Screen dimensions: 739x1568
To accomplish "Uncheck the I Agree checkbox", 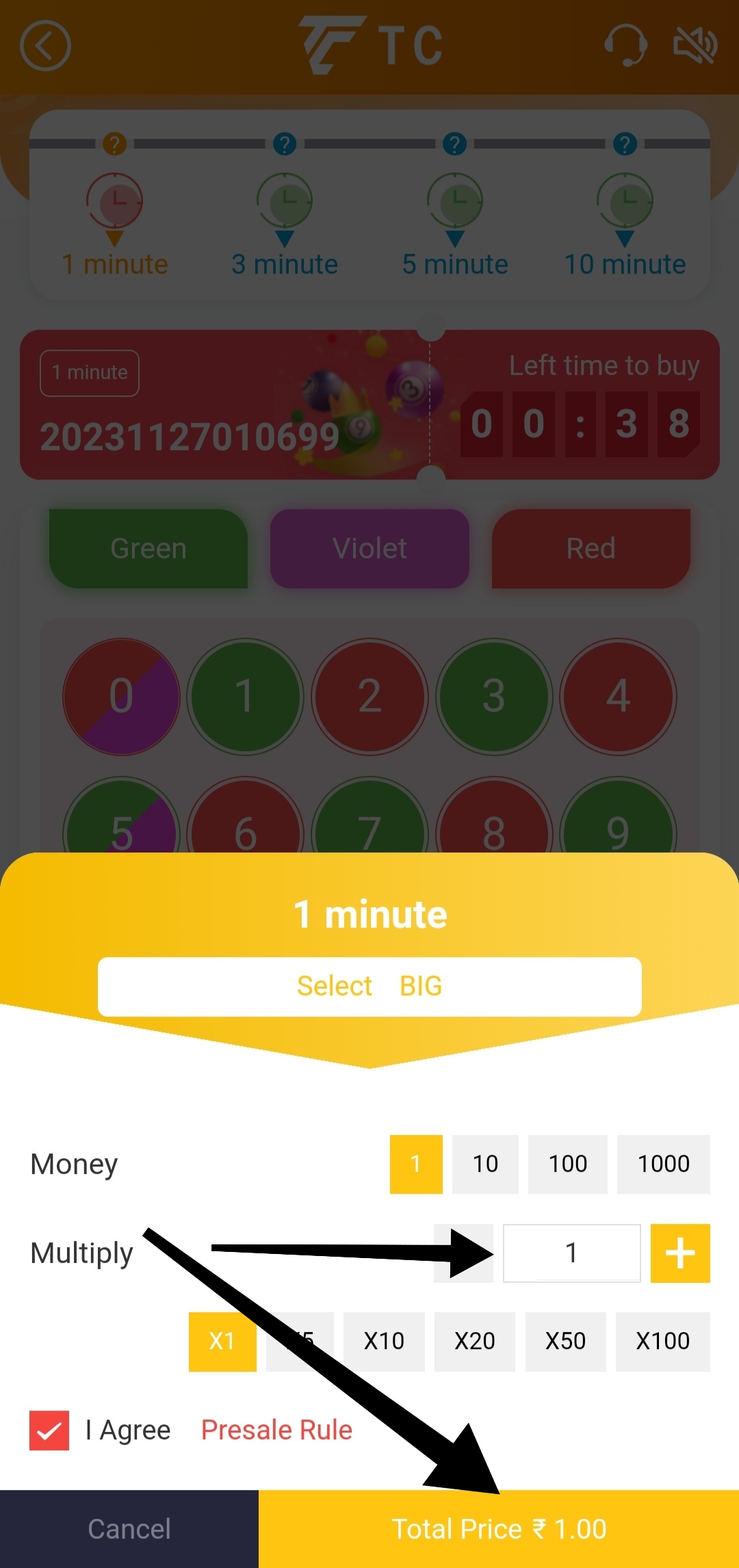I will (x=49, y=1430).
